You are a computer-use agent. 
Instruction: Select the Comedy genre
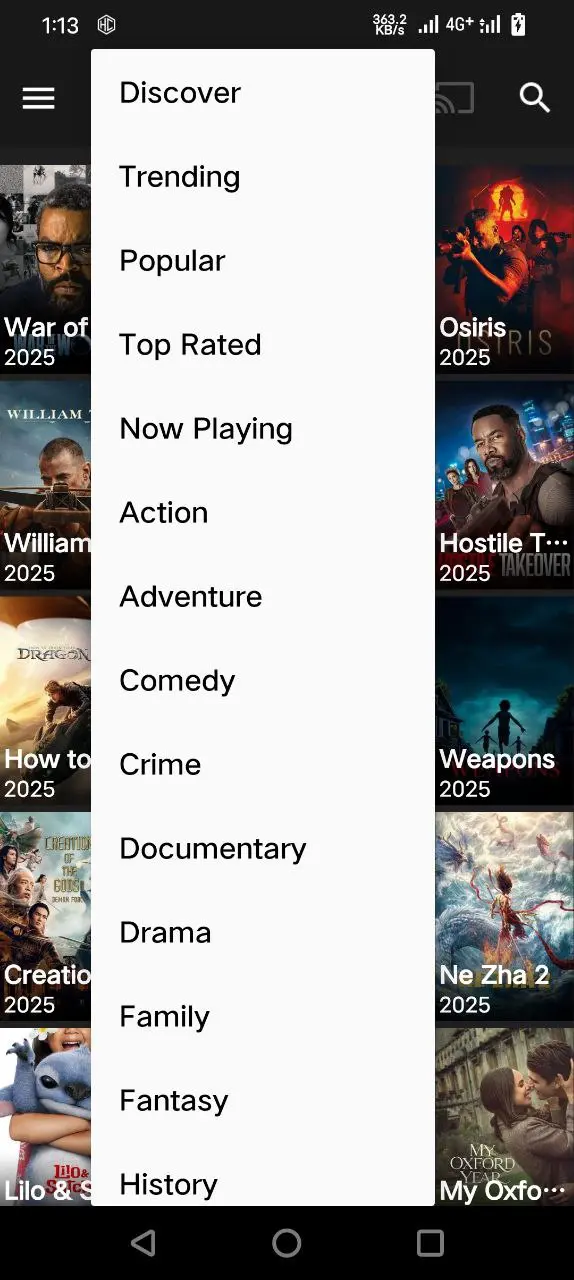[263, 680]
